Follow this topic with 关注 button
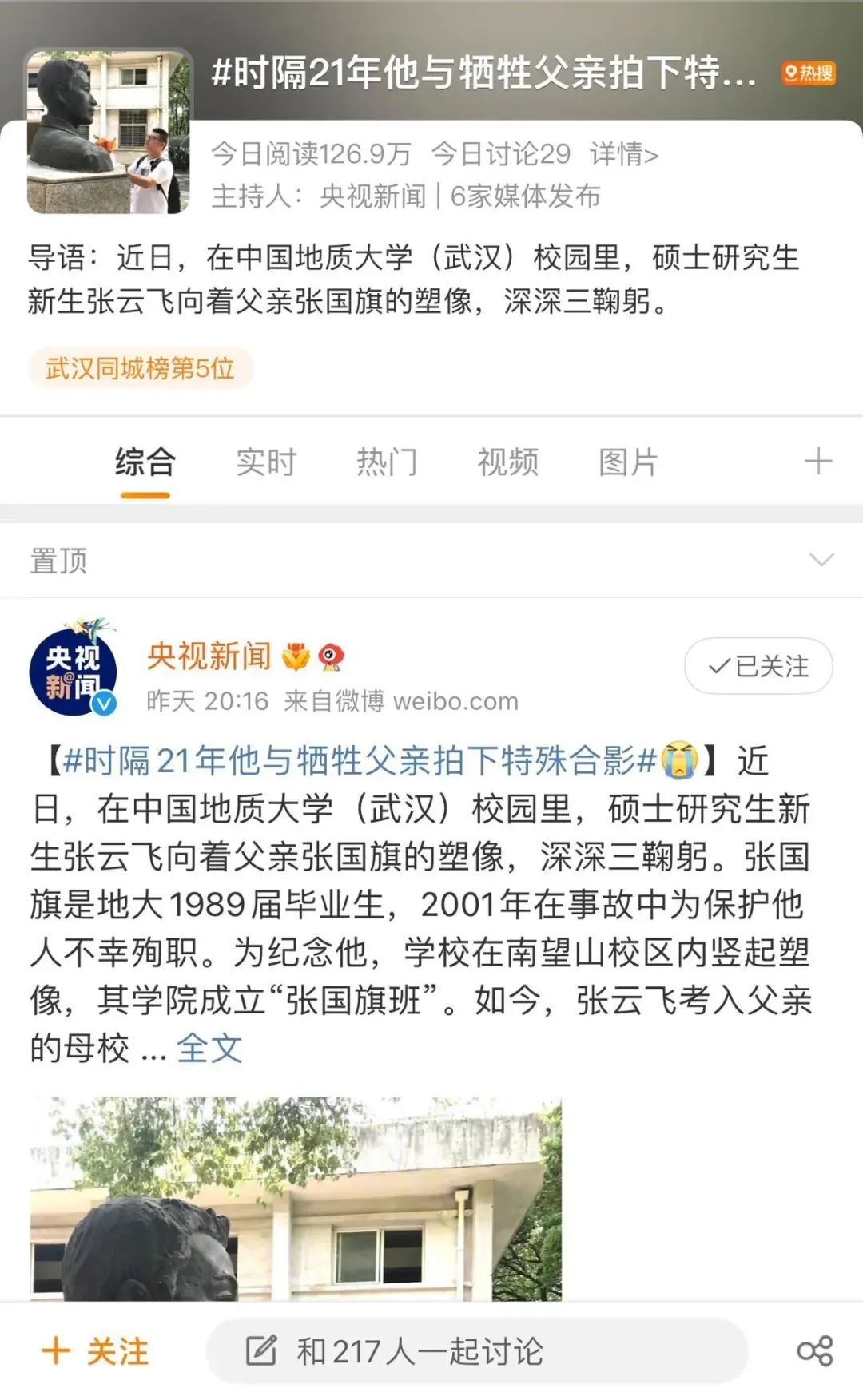 point(96,1351)
